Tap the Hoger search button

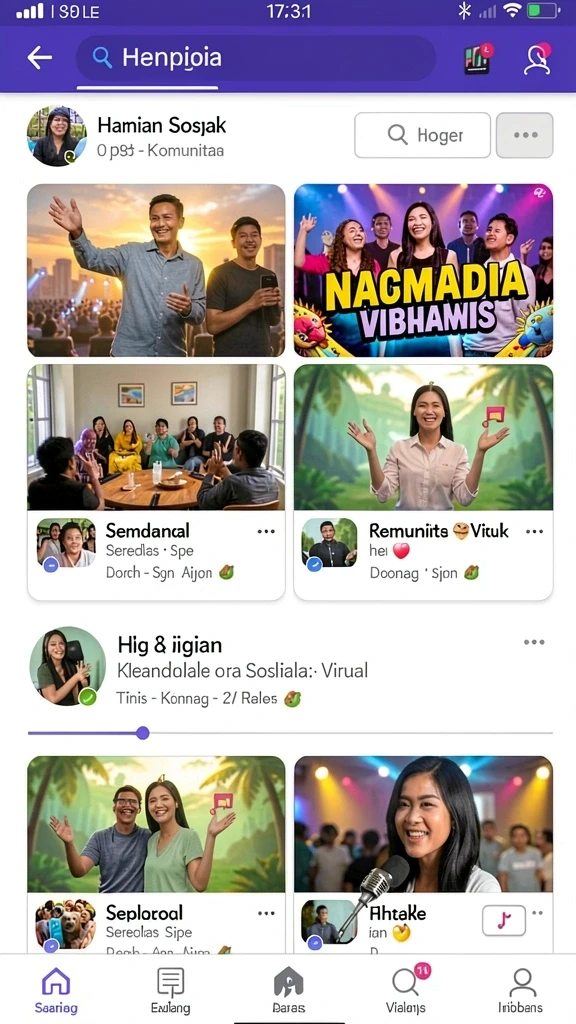tap(423, 135)
